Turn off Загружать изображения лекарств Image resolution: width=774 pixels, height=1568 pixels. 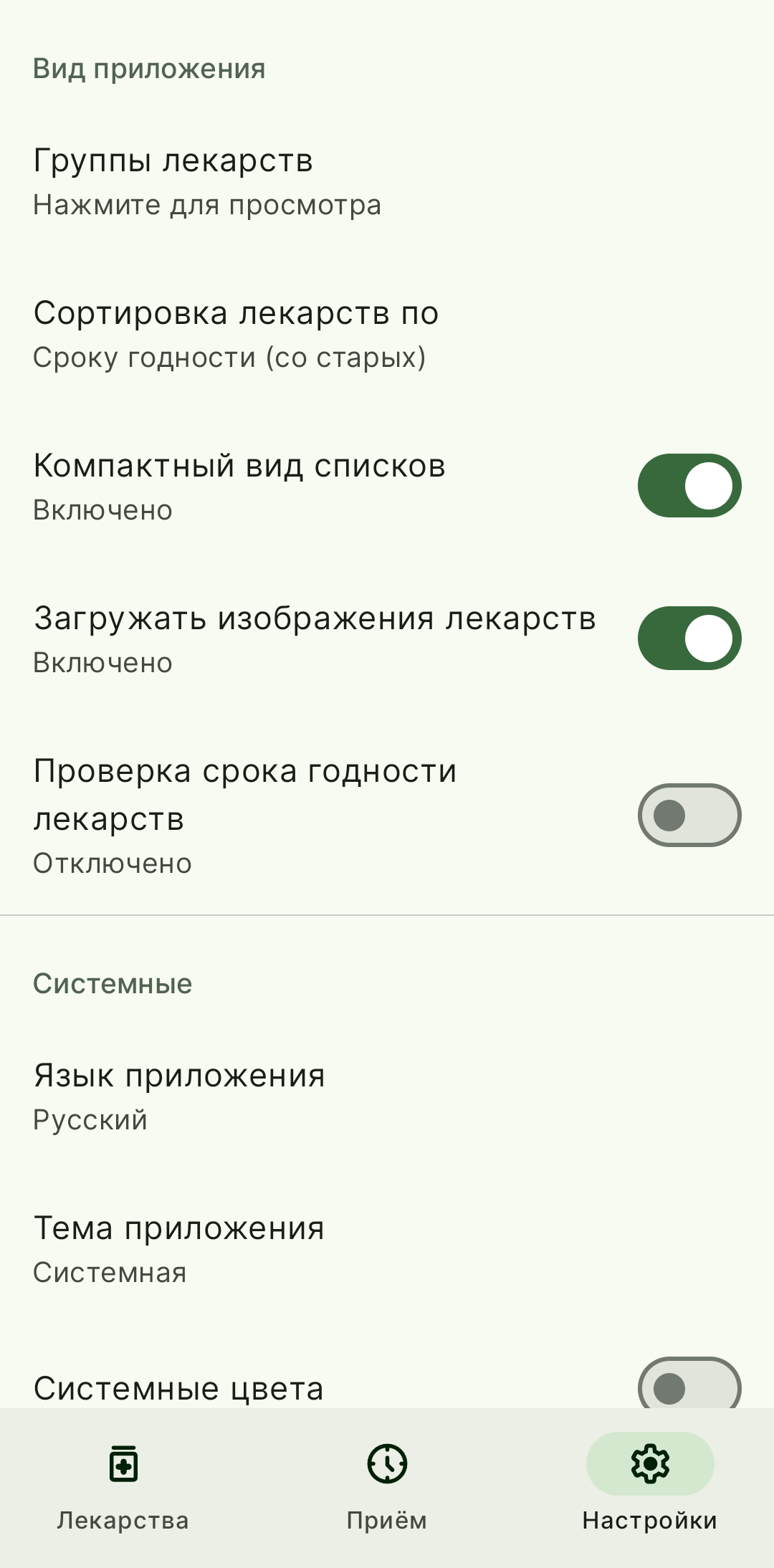pyautogui.click(x=689, y=639)
